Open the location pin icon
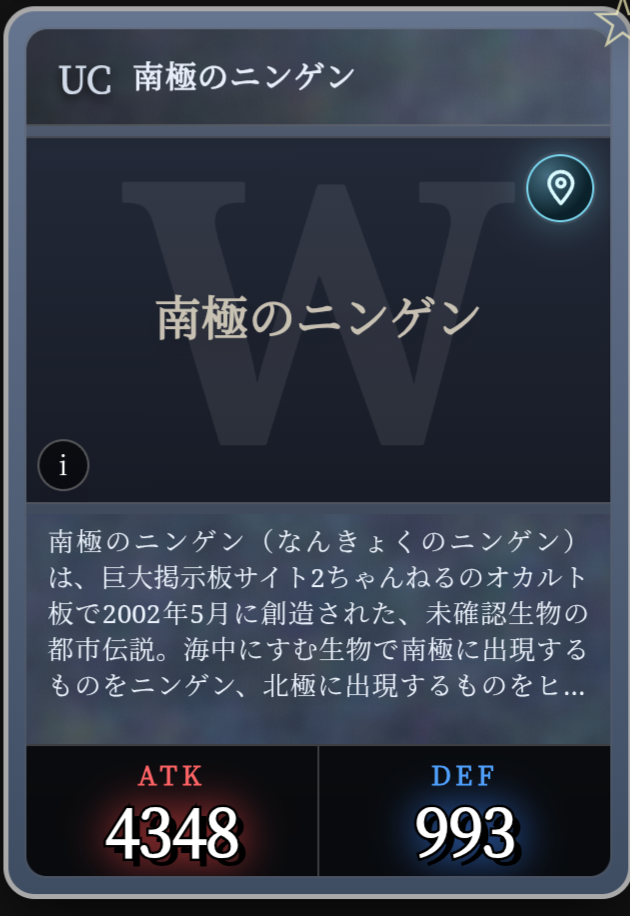 click(x=560, y=188)
